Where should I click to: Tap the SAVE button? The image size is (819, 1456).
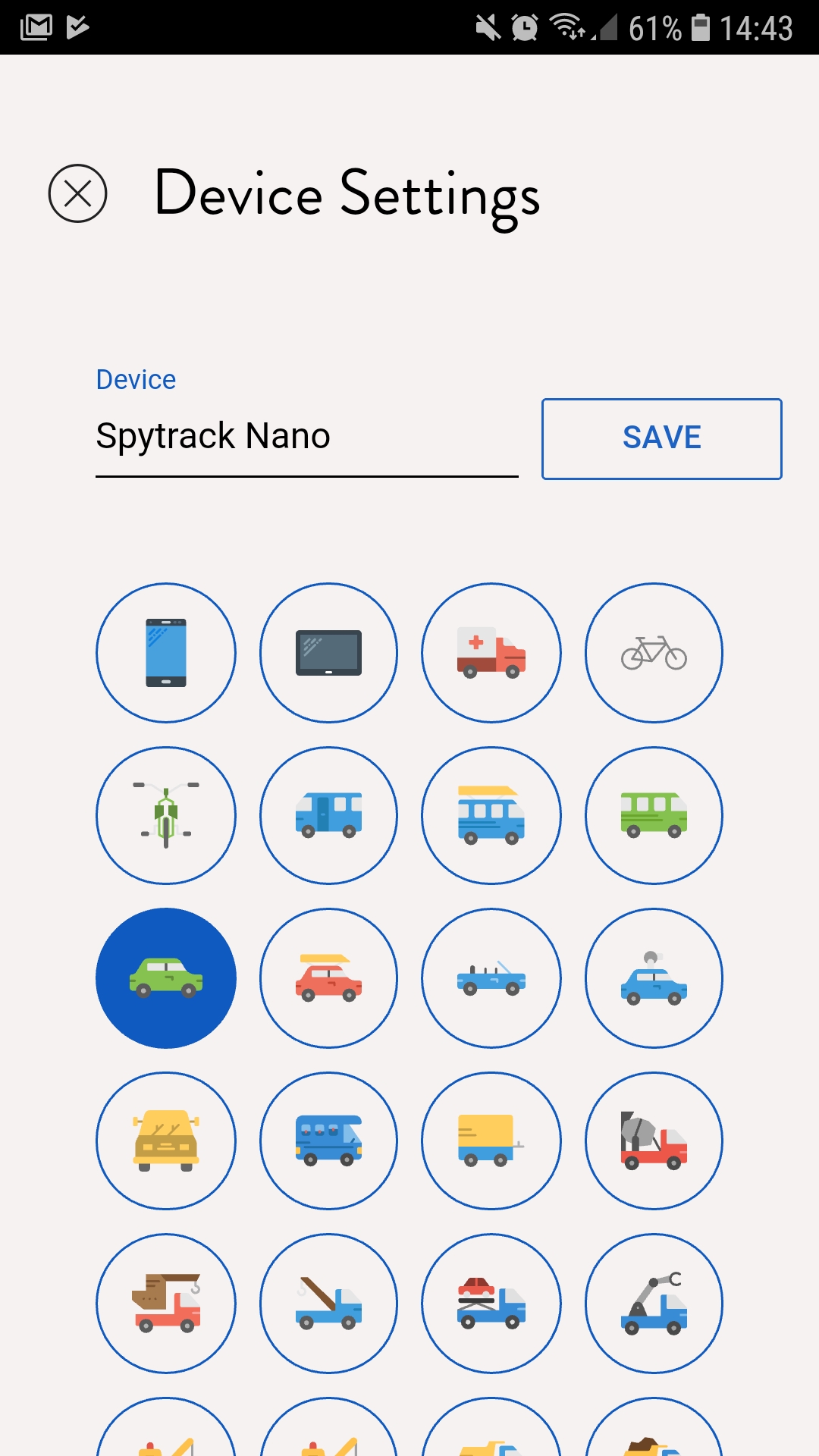tap(661, 438)
